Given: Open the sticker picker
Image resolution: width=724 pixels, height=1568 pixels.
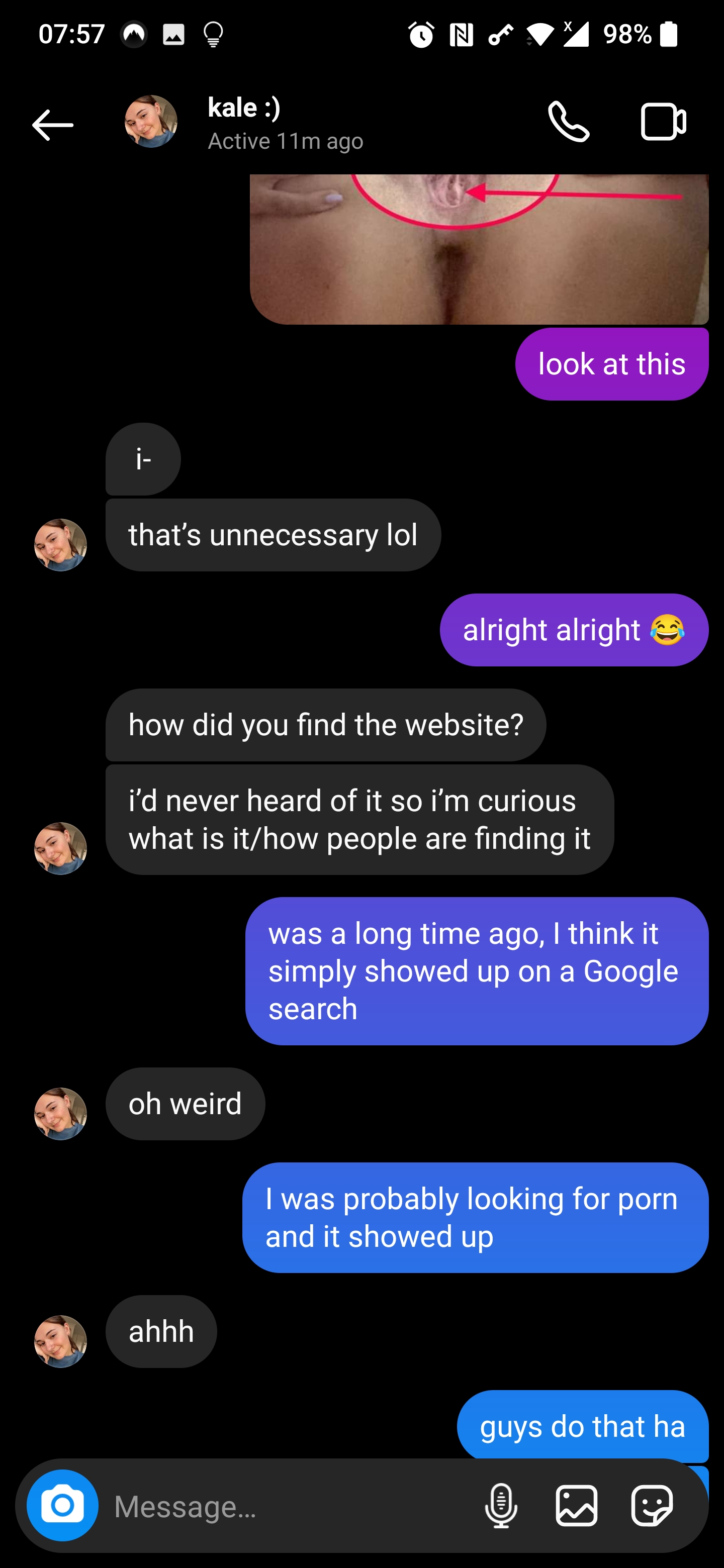Looking at the screenshot, I should [x=652, y=1505].
